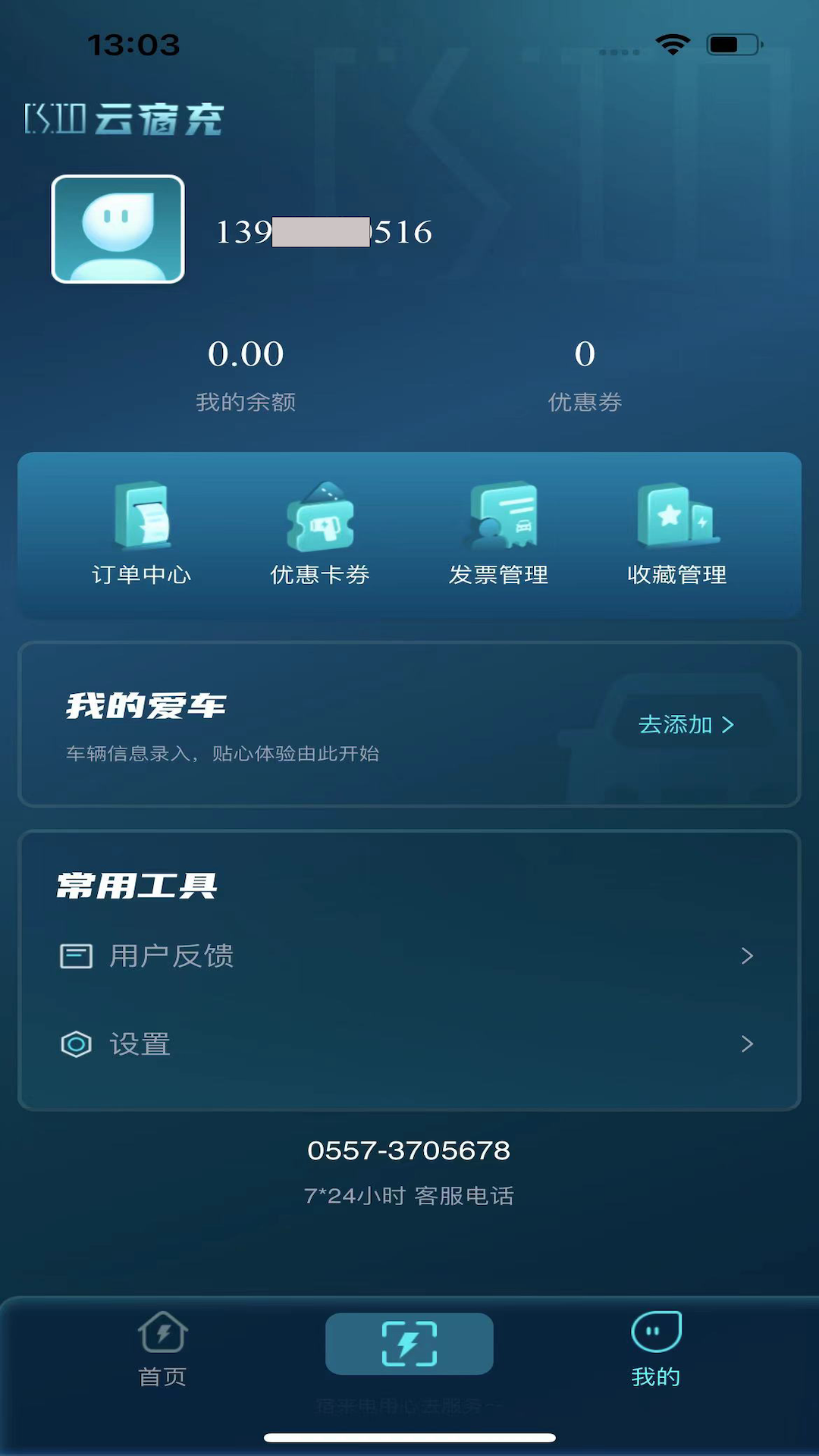Open settings (设置) row
The height and width of the screenshot is (1456, 819).
tap(409, 1044)
